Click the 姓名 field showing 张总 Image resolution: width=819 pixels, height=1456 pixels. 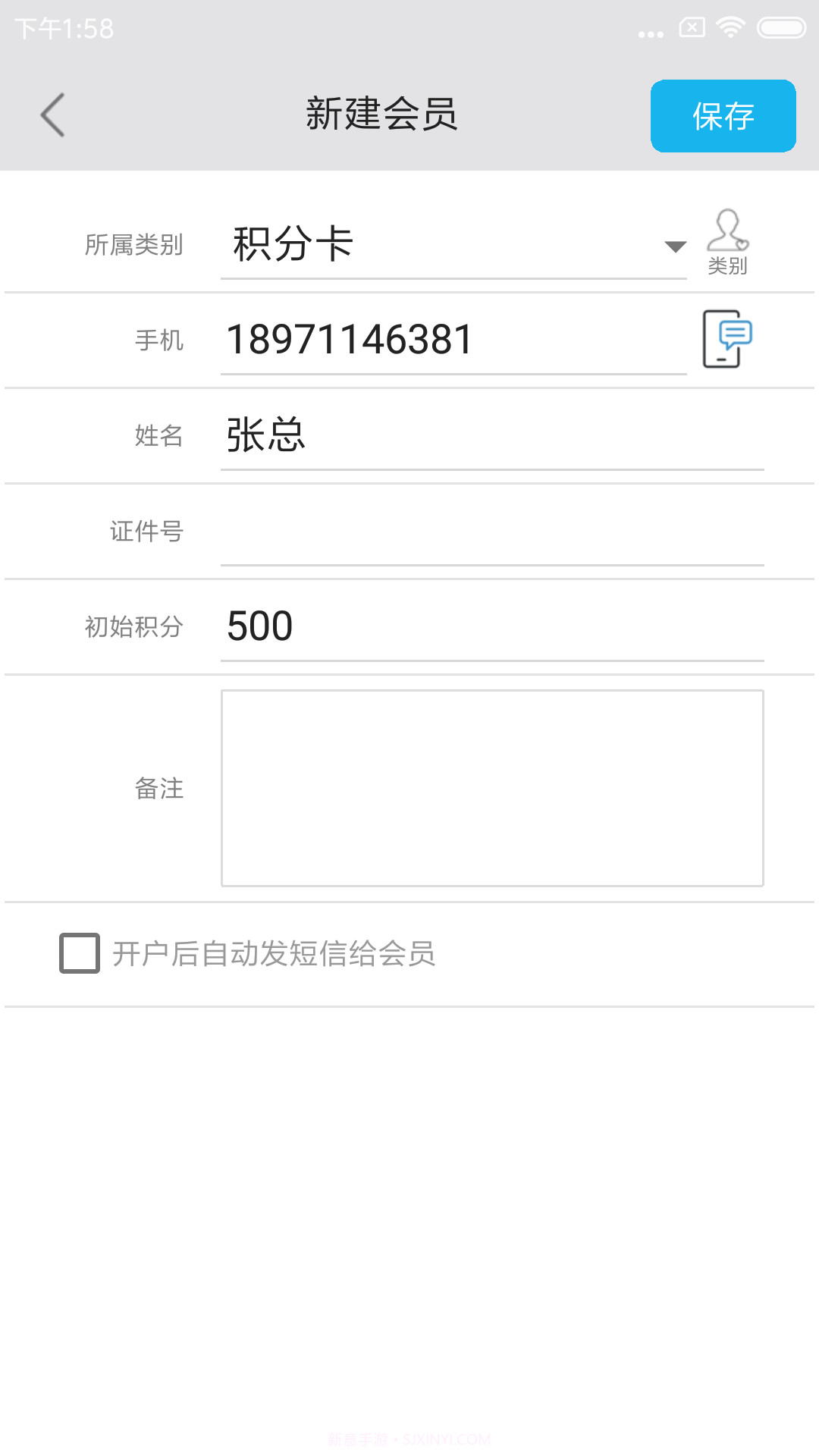pos(491,435)
